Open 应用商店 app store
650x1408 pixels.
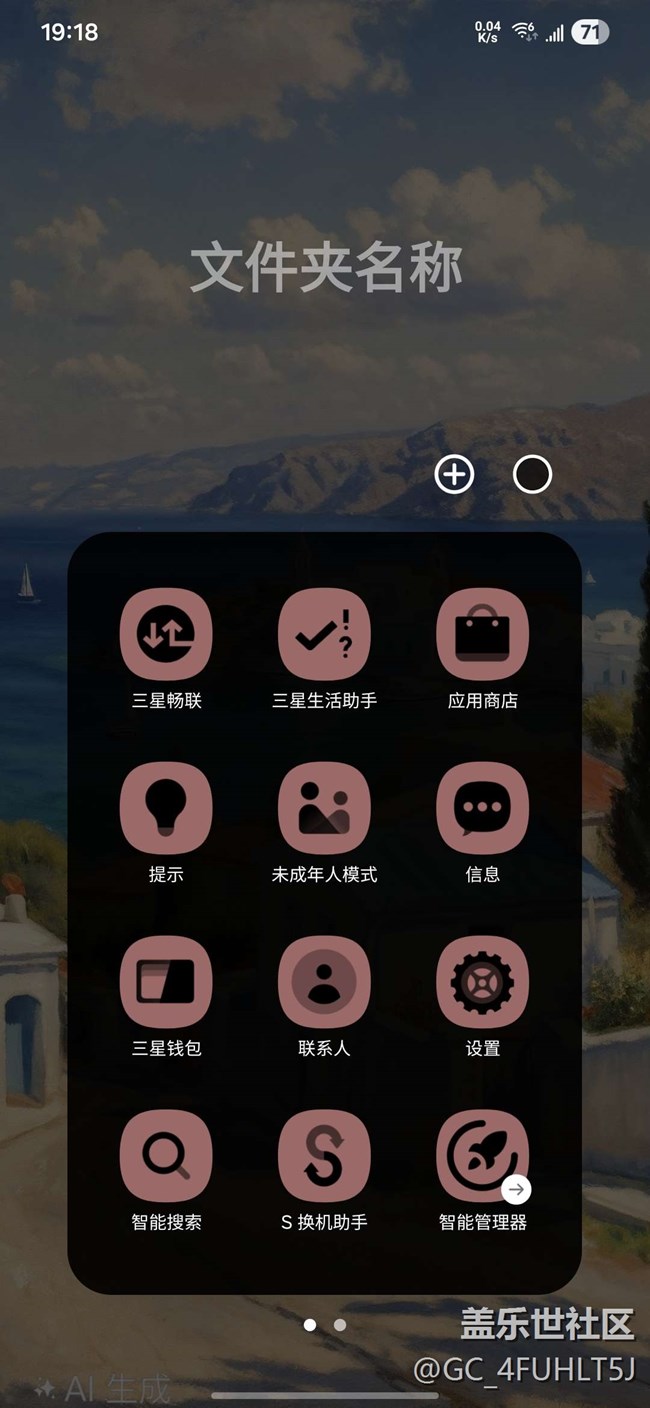coord(482,634)
